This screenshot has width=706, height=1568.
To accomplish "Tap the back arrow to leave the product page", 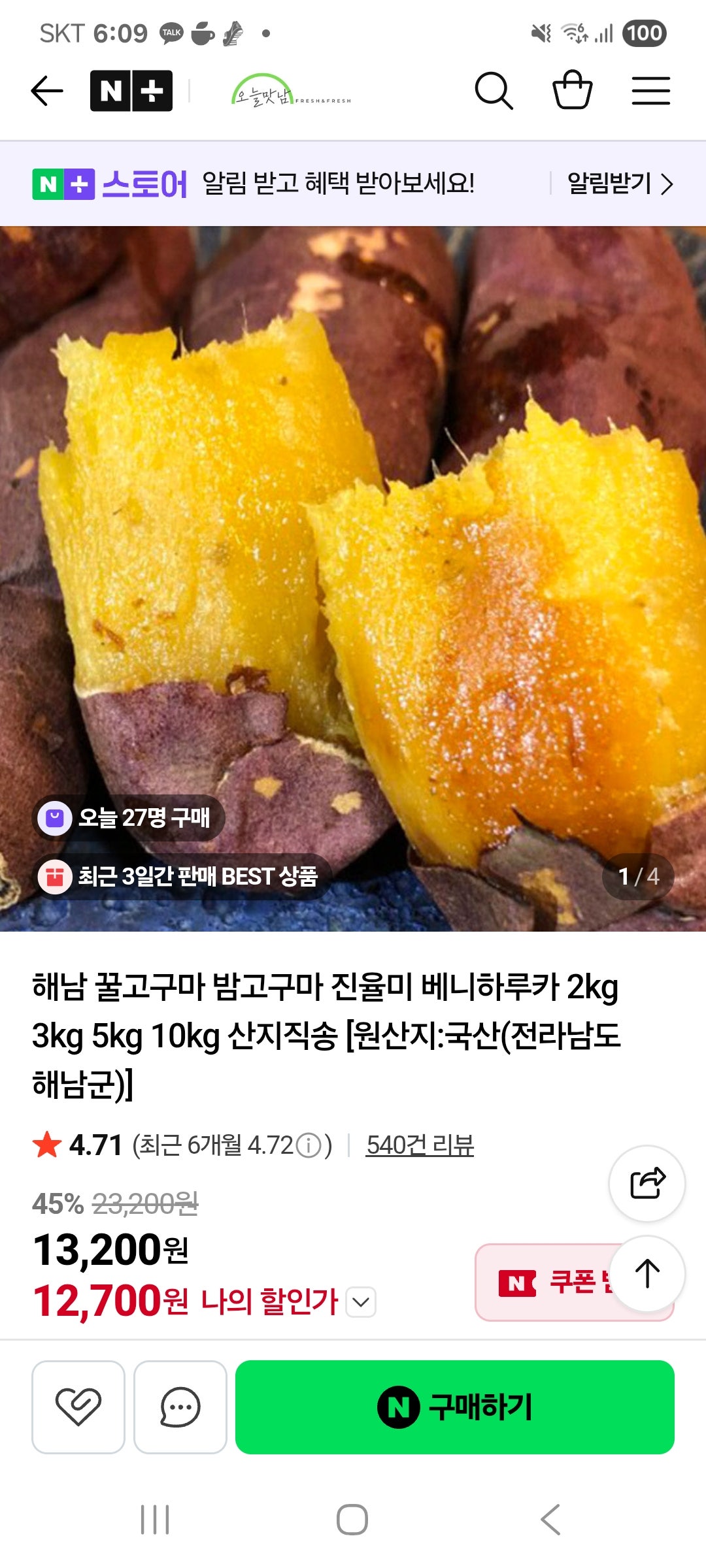I will [47, 91].
